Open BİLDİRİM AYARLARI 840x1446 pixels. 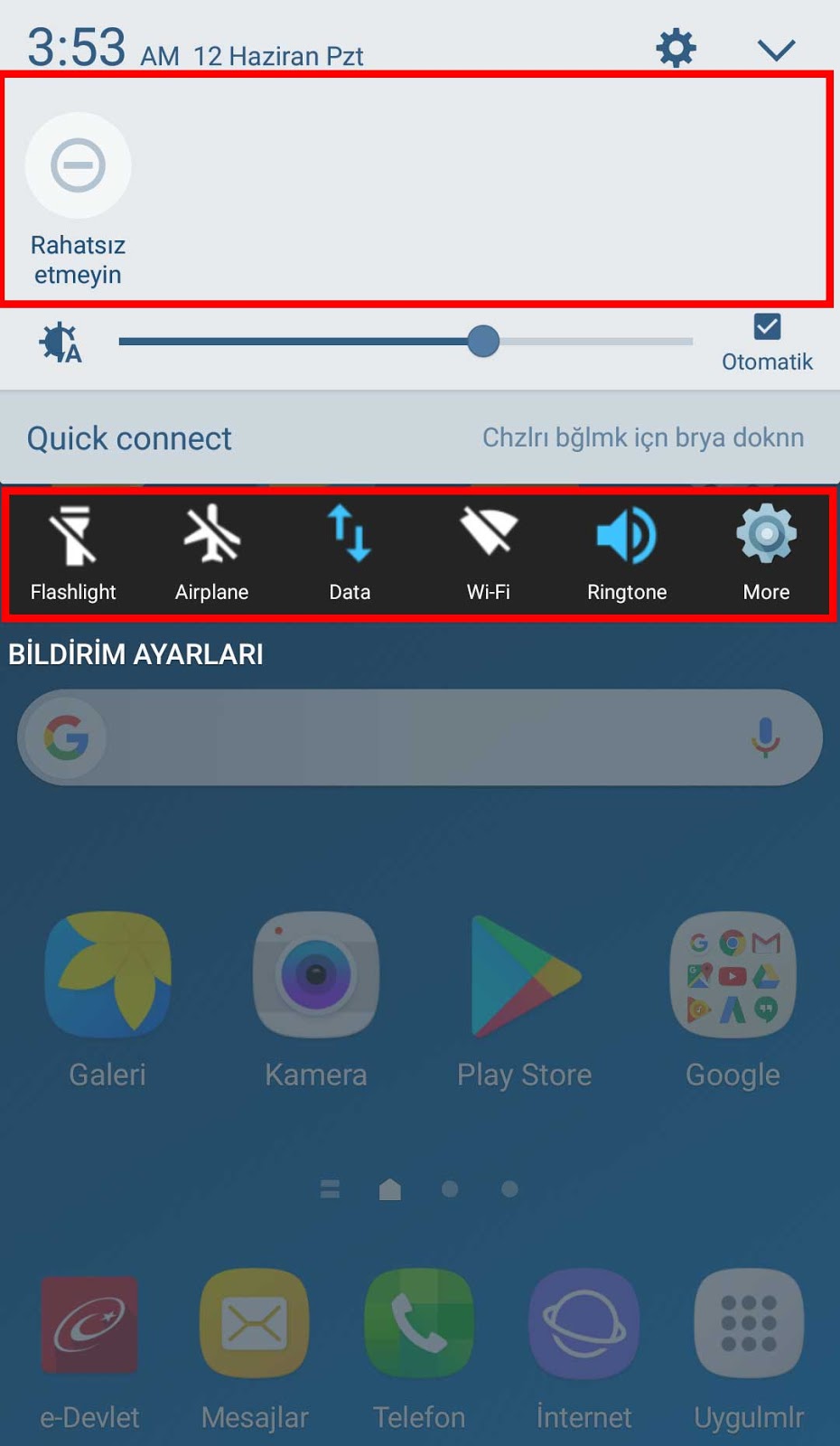pyautogui.click(x=135, y=654)
